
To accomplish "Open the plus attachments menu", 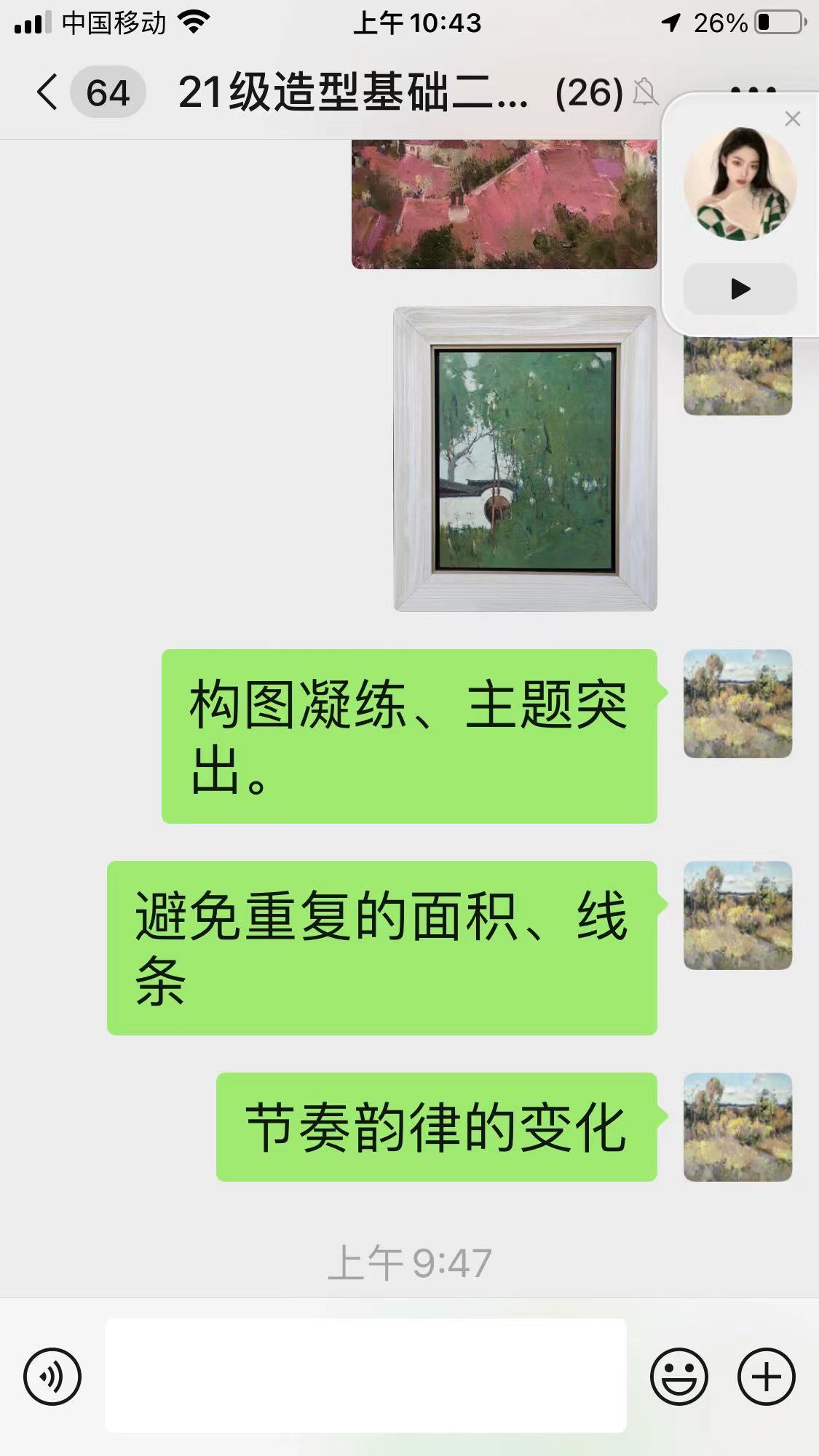I will [766, 1376].
